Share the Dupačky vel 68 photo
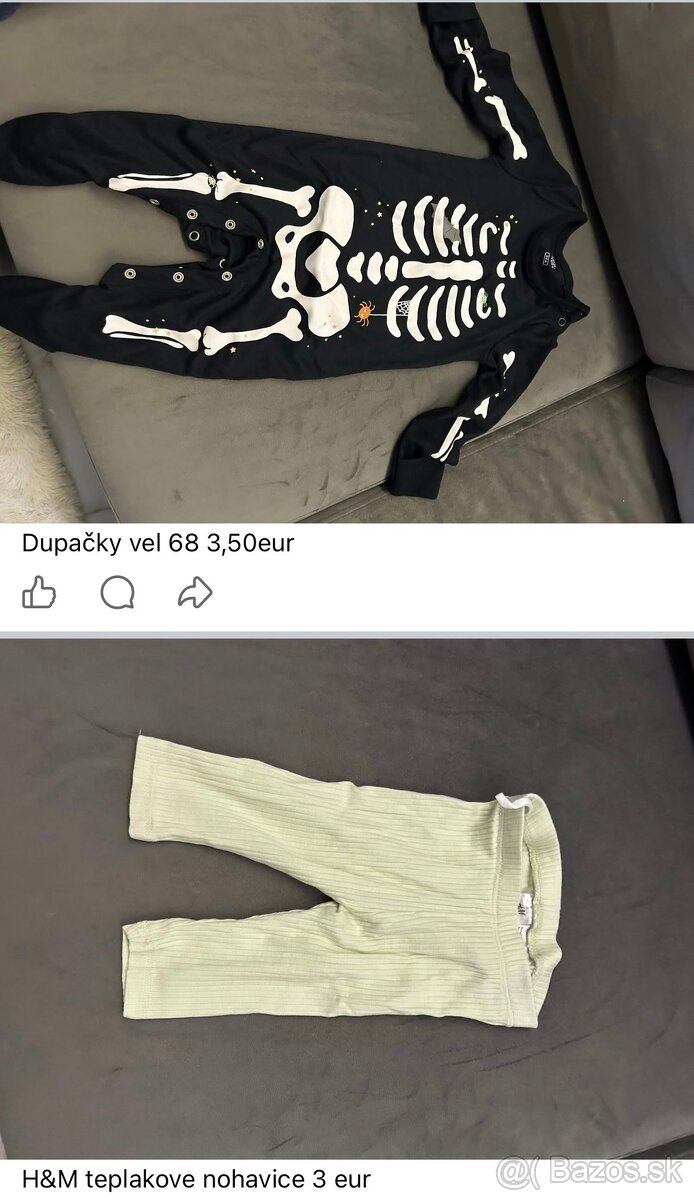The width and height of the screenshot is (694, 1200). point(194,593)
